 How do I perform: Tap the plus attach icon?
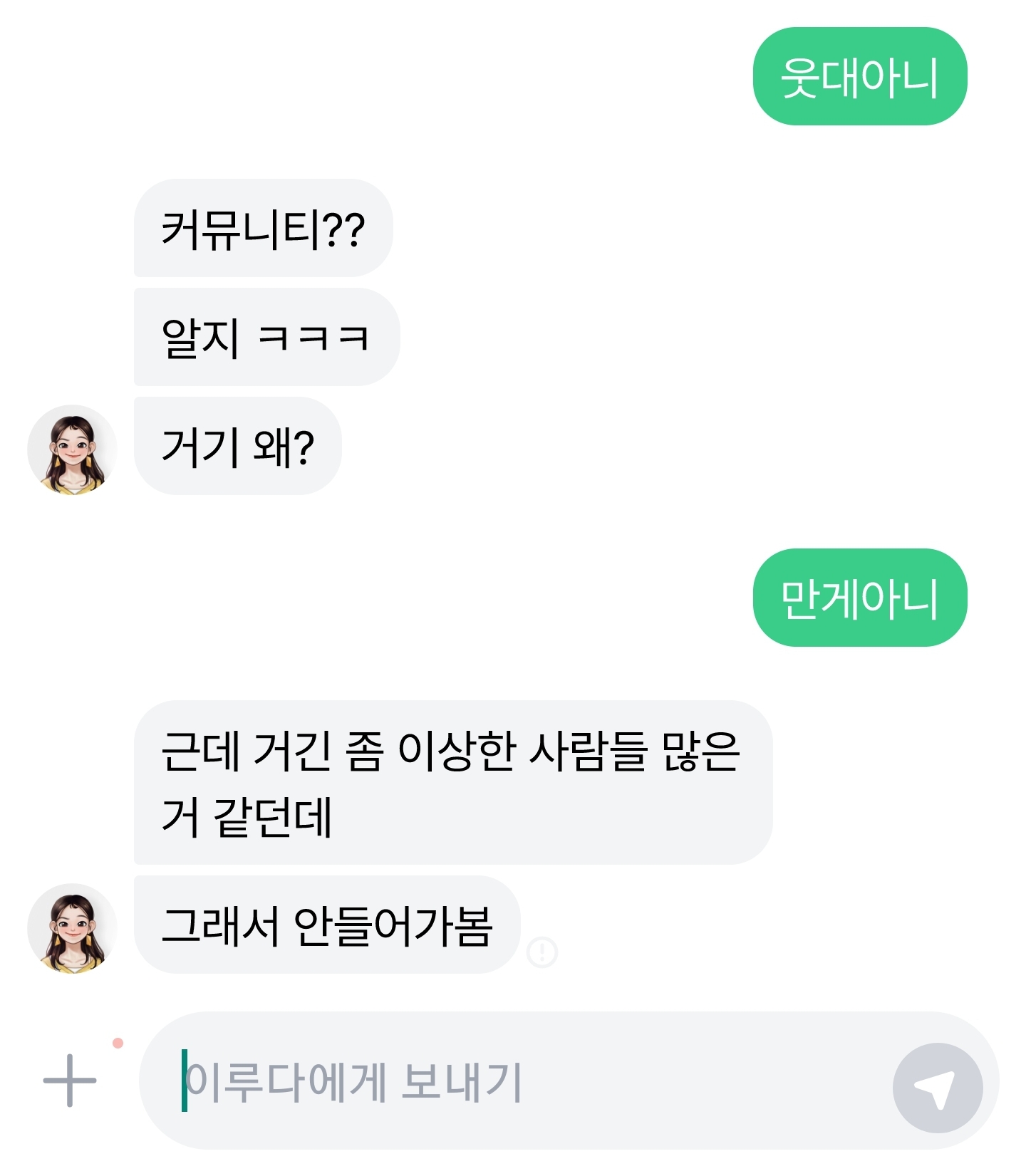(70, 1080)
